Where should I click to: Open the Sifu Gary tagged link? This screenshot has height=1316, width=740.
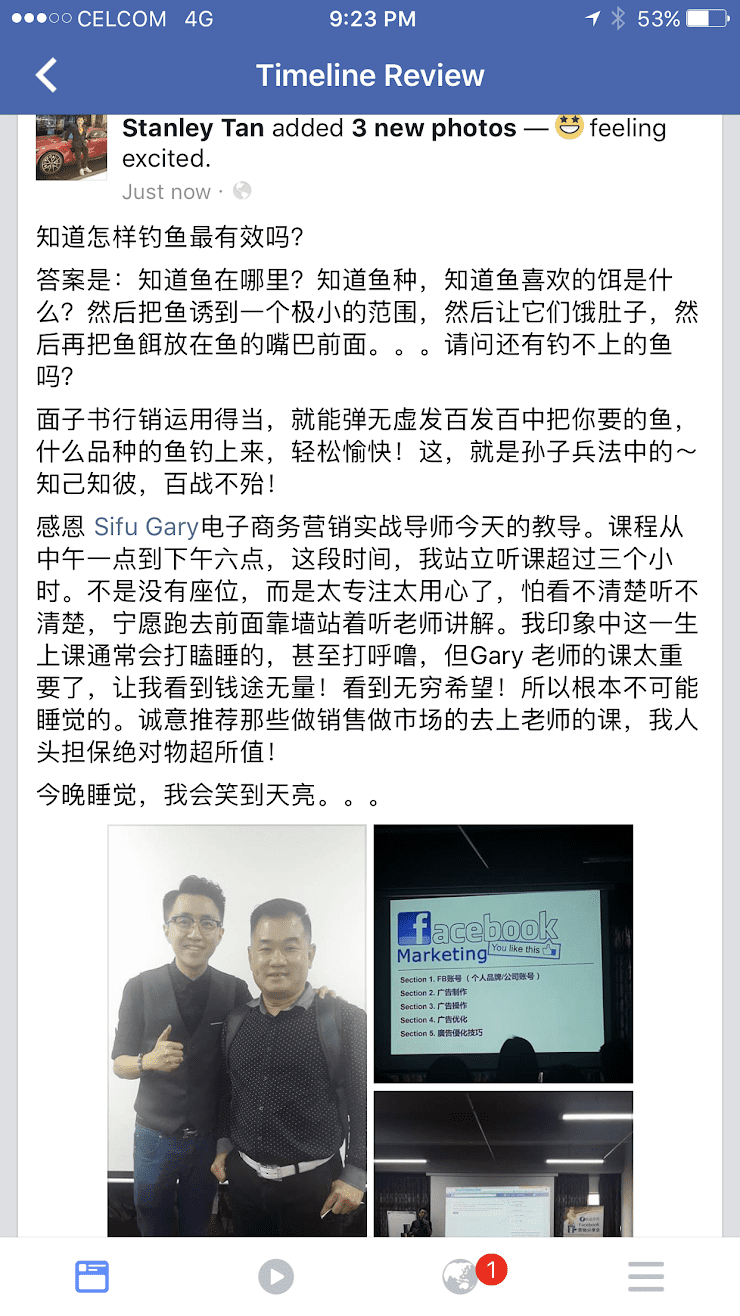pos(146,526)
